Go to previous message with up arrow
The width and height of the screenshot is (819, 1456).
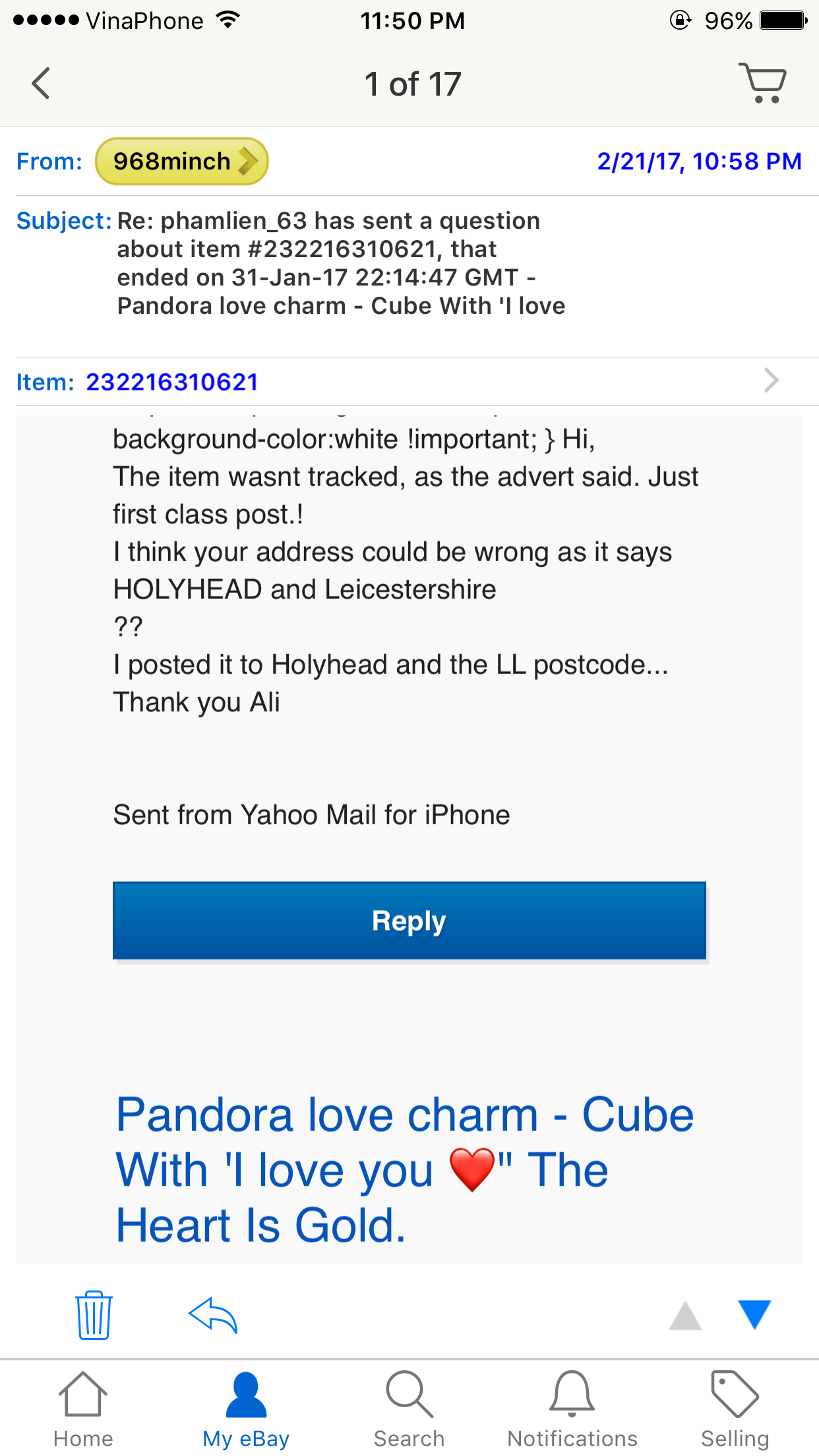coord(685,1315)
